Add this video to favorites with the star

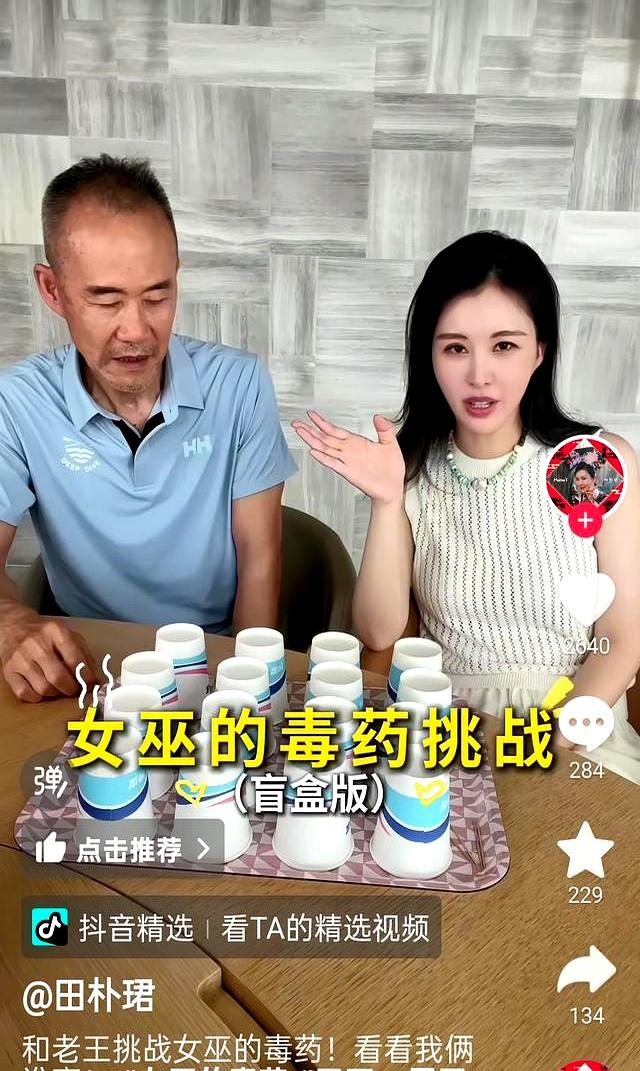586,851
